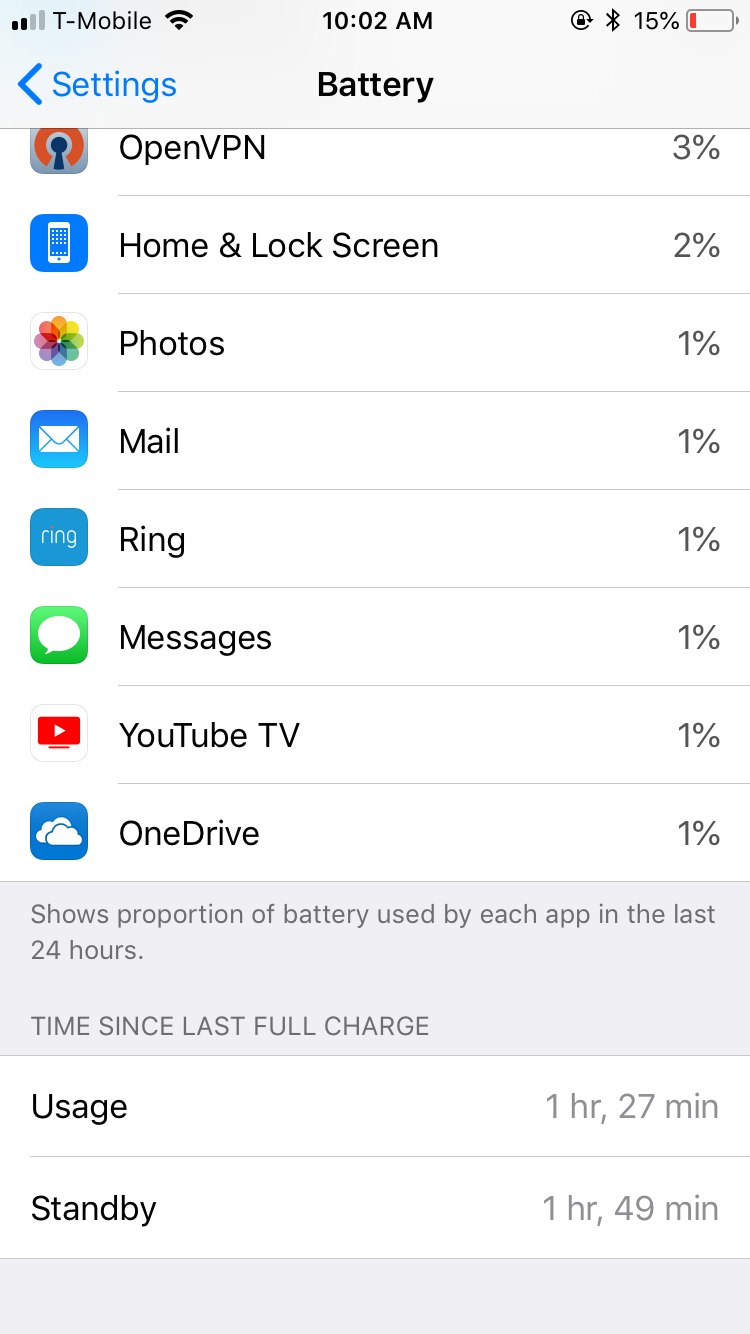This screenshot has height=1334, width=750.
Task: Select the YouTube TV row
Action: point(375,736)
